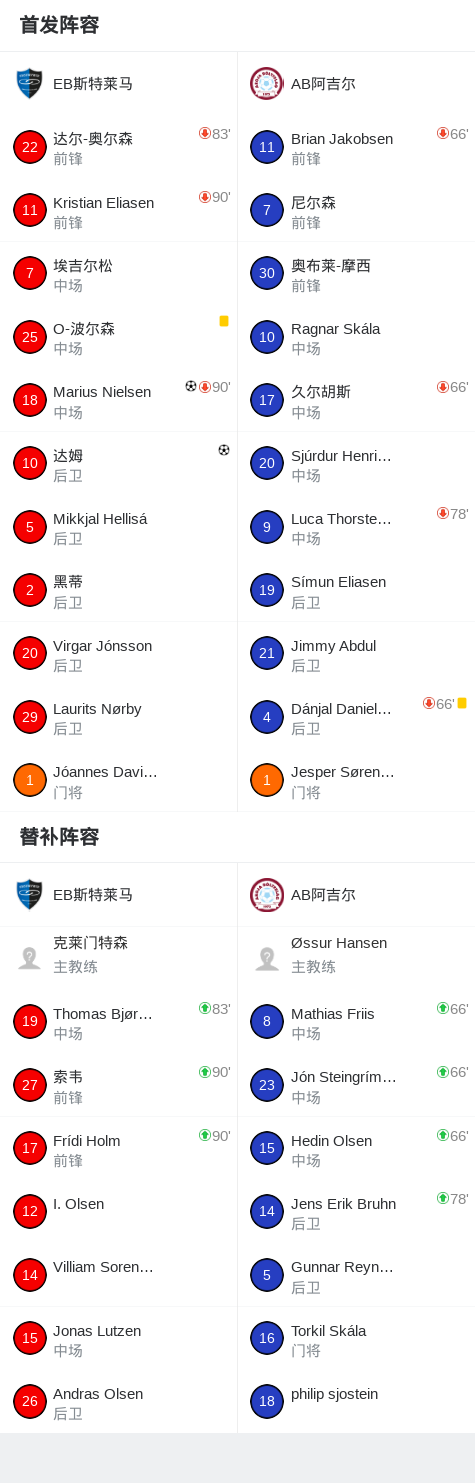The image size is (475, 1483).
Task: View coach 克莱门特森 details
Action: coord(118,957)
